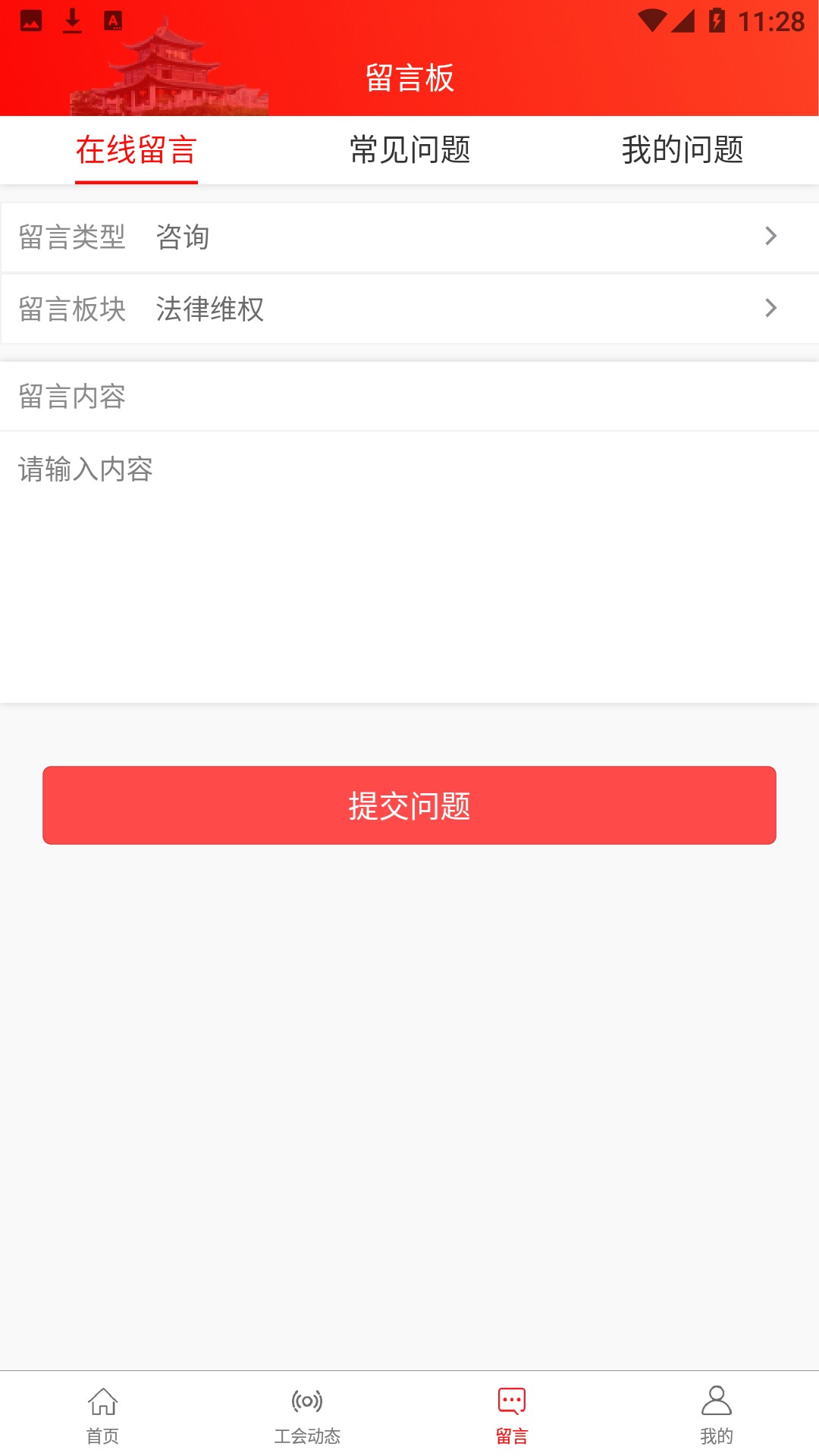The width and height of the screenshot is (819, 1456).
Task: Go to the 首页 bottom tab
Action: [x=102, y=1414]
